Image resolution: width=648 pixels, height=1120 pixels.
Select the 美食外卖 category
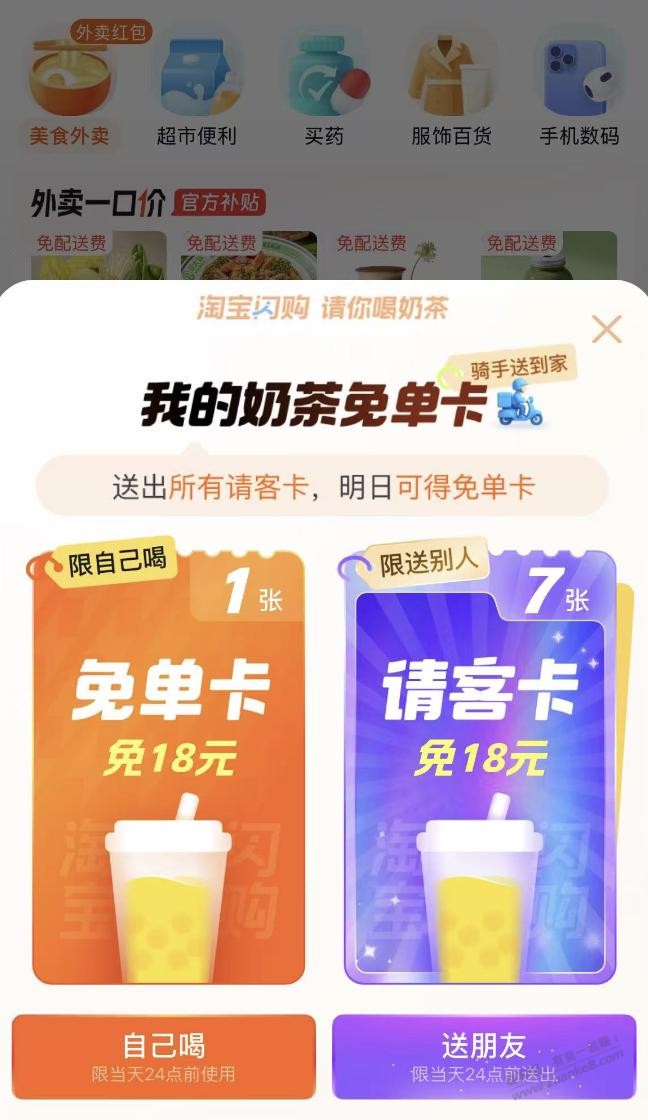click(69, 90)
